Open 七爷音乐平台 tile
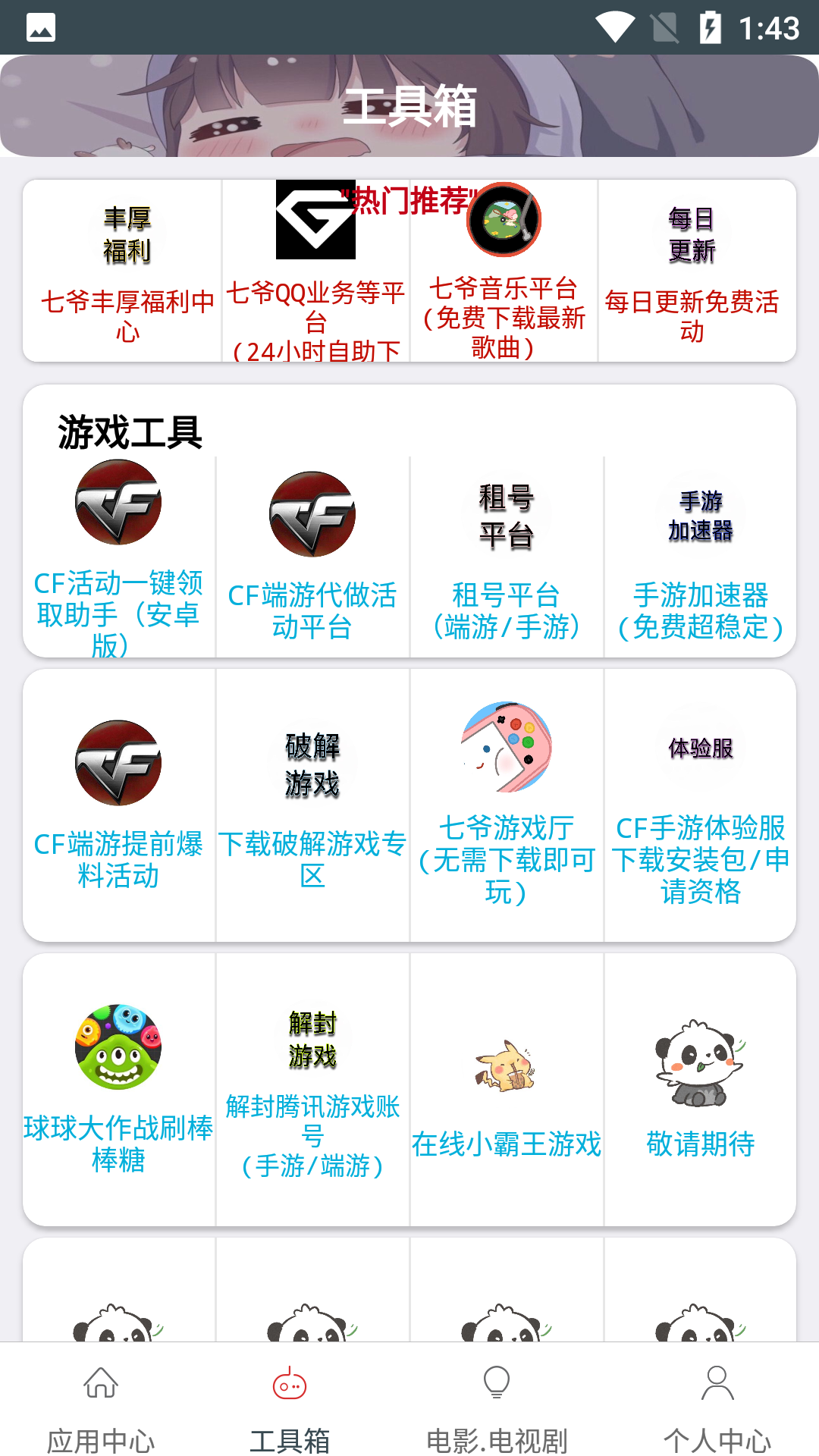The width and height of the screenshot is (819, 1456). click(x=504, y=271)
